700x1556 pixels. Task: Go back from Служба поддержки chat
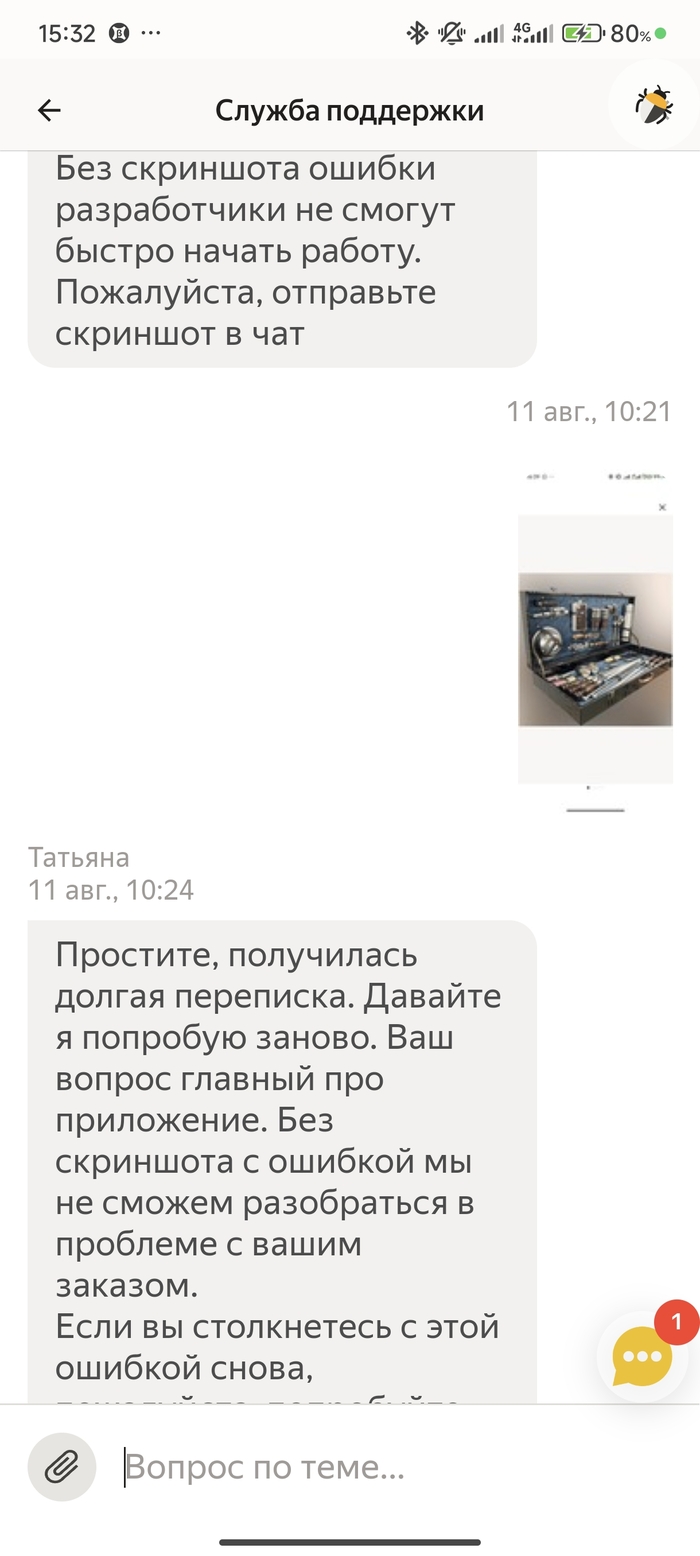49,110
